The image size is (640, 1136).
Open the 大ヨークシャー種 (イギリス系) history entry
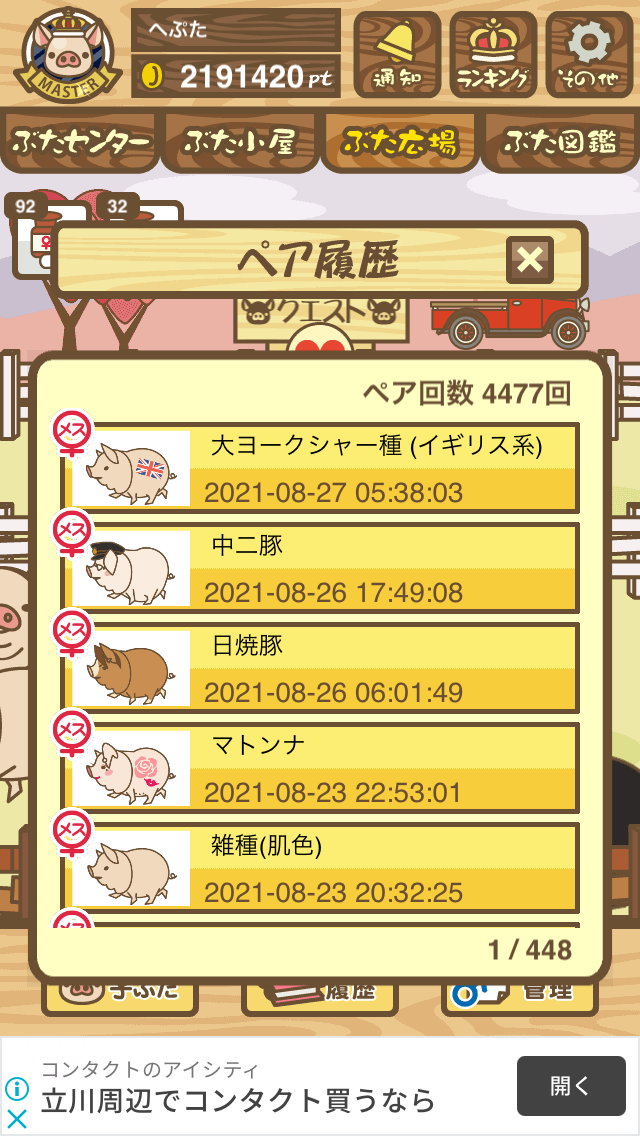click(x=320, y=468)
